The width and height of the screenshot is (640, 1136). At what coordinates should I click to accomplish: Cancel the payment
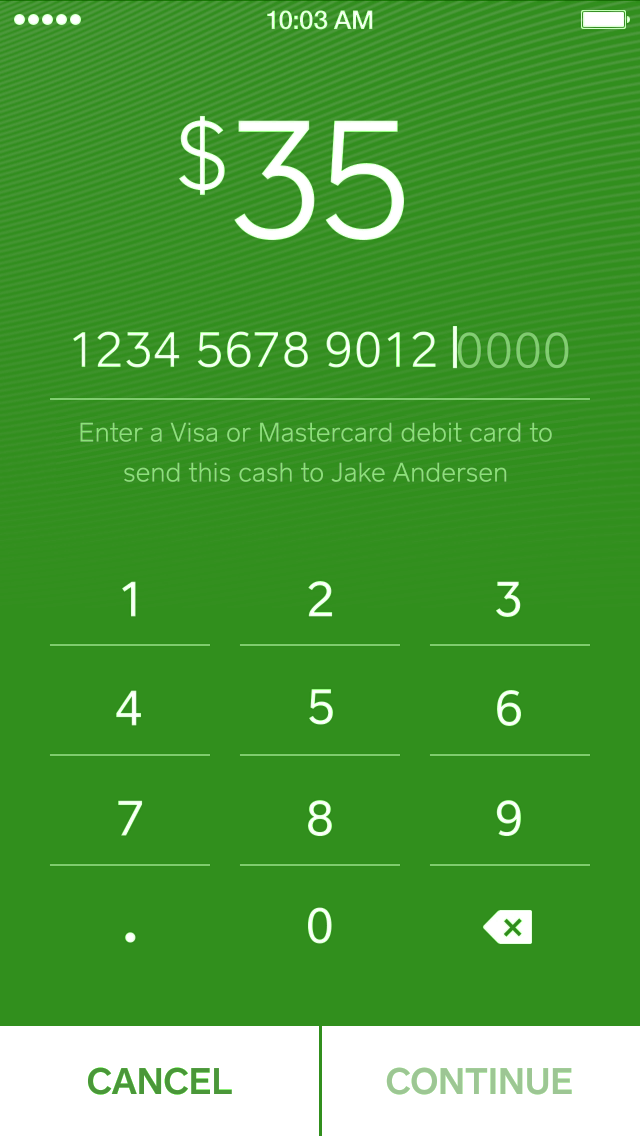[x=159, y=1082]
